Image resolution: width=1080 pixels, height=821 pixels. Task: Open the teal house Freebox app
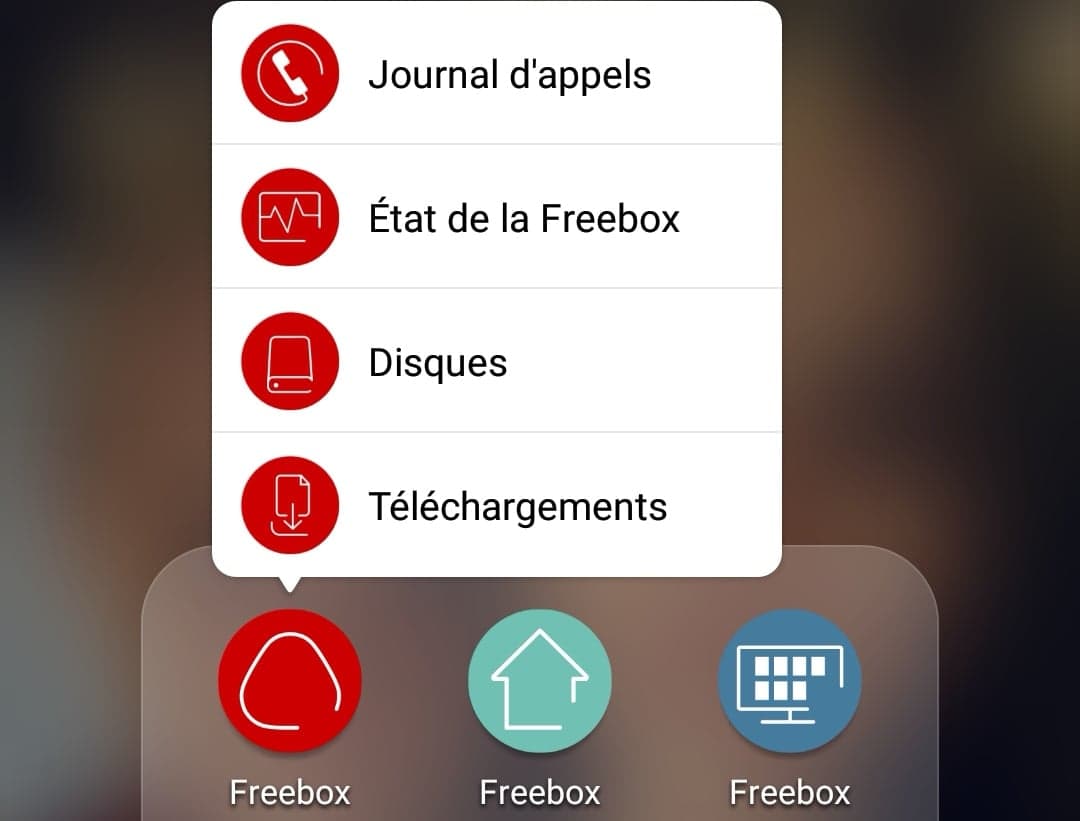pyautogui.click(x=540, y=681)
